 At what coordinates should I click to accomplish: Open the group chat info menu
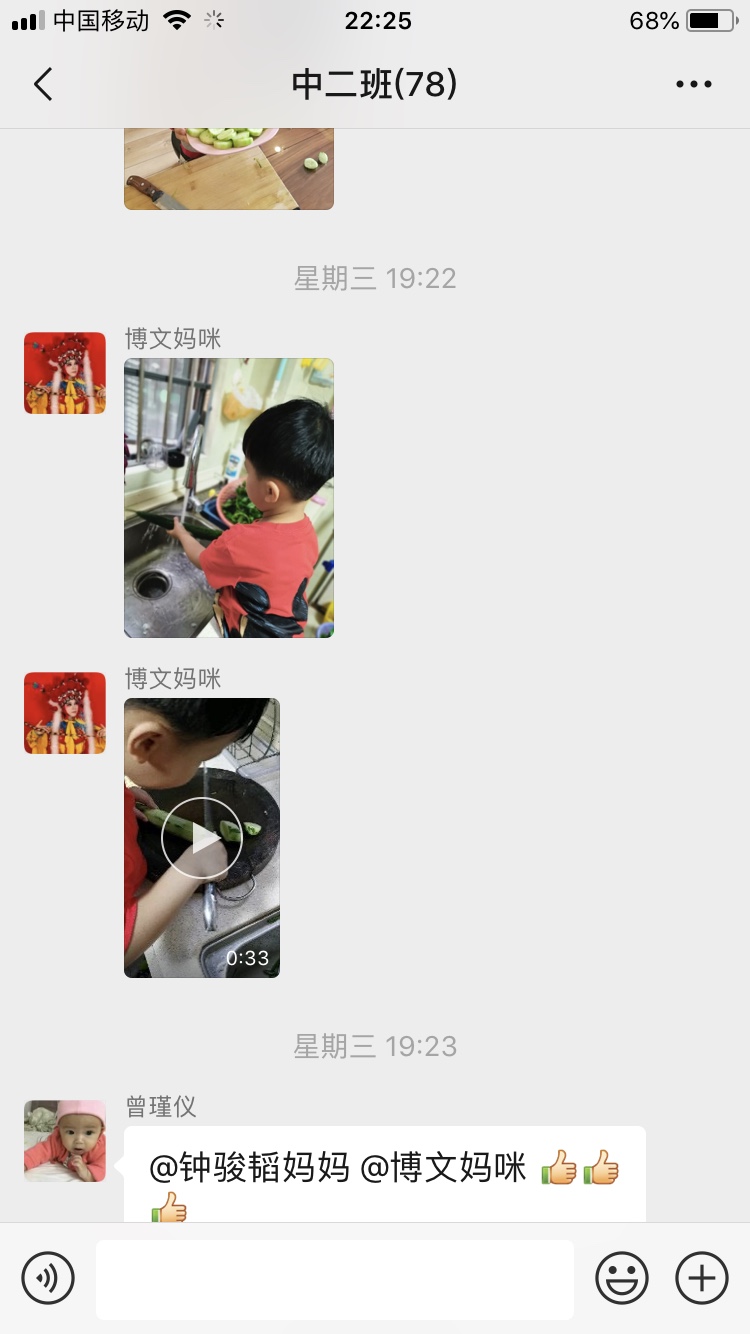[x=693, y=85]
